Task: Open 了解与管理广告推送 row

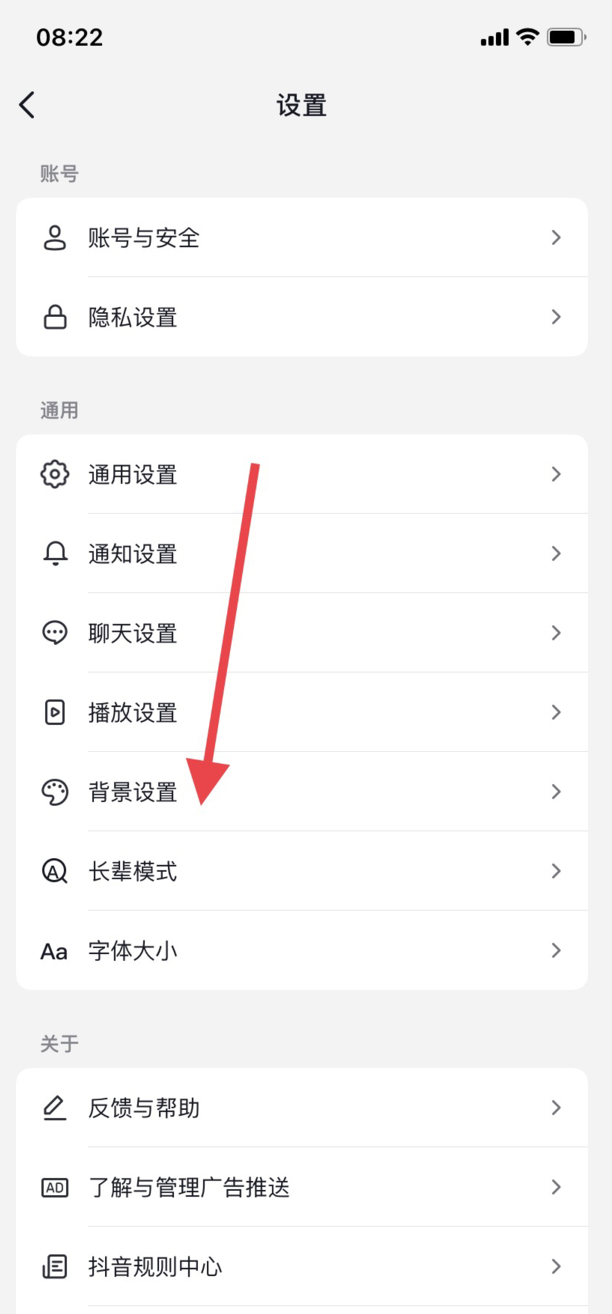Action: (x=300, y=1188)
